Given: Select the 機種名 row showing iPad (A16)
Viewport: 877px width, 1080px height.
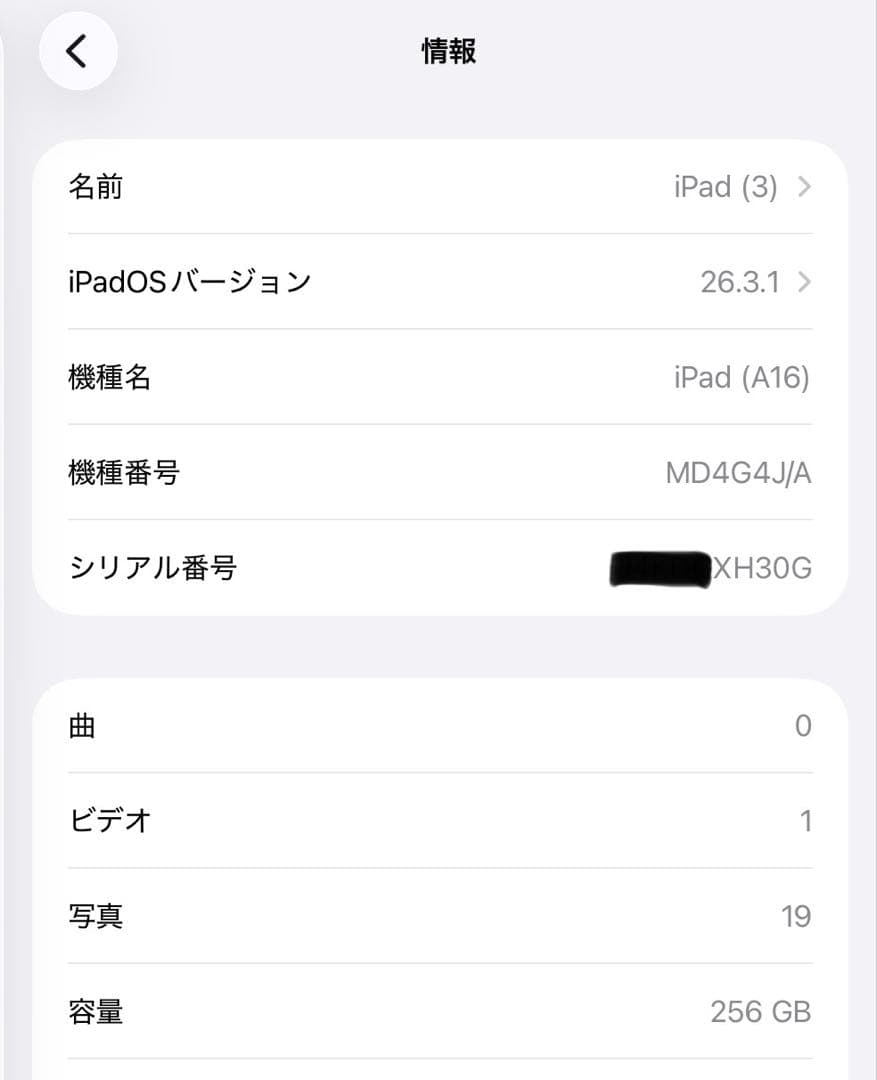Looking at the screenshot, I should point(440,377).
